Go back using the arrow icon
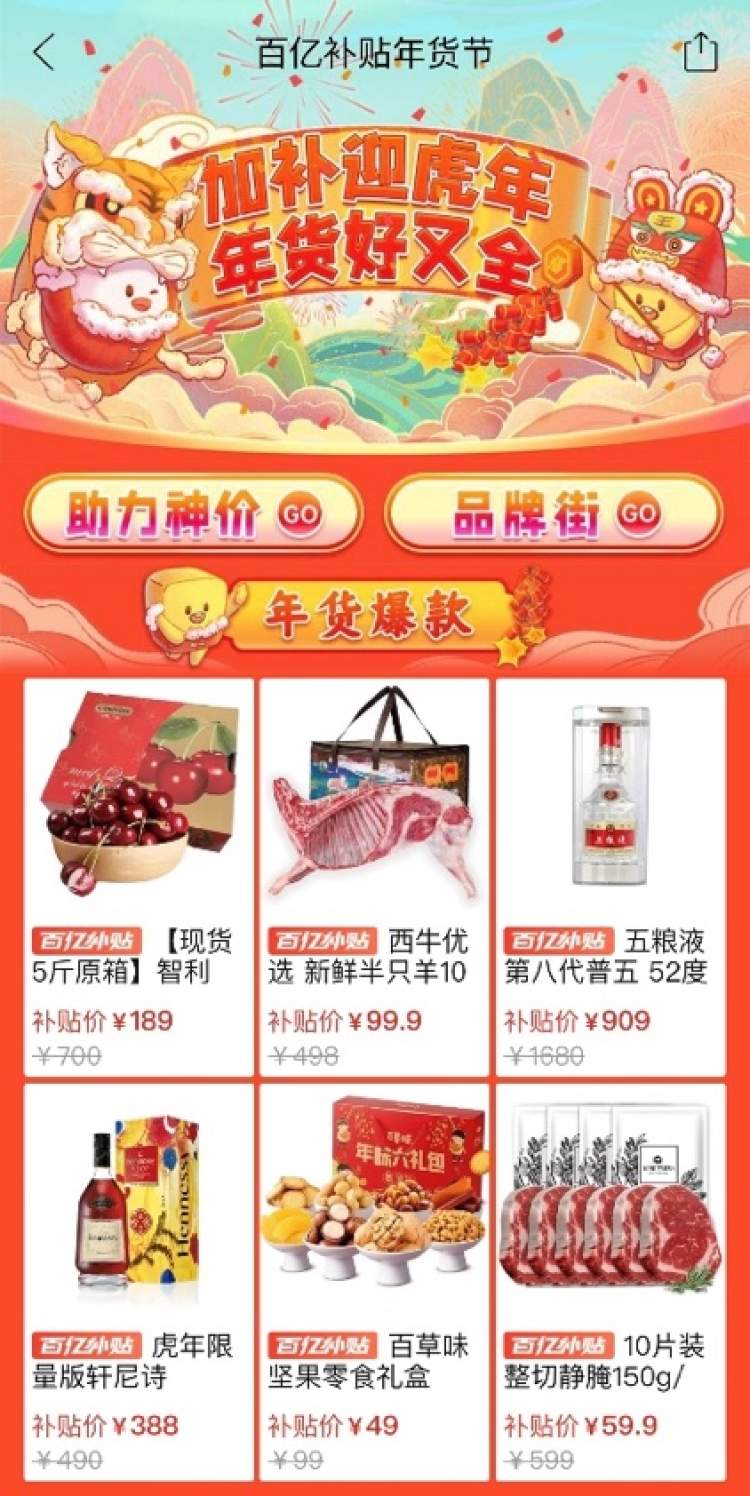 (x=44, y=53)
